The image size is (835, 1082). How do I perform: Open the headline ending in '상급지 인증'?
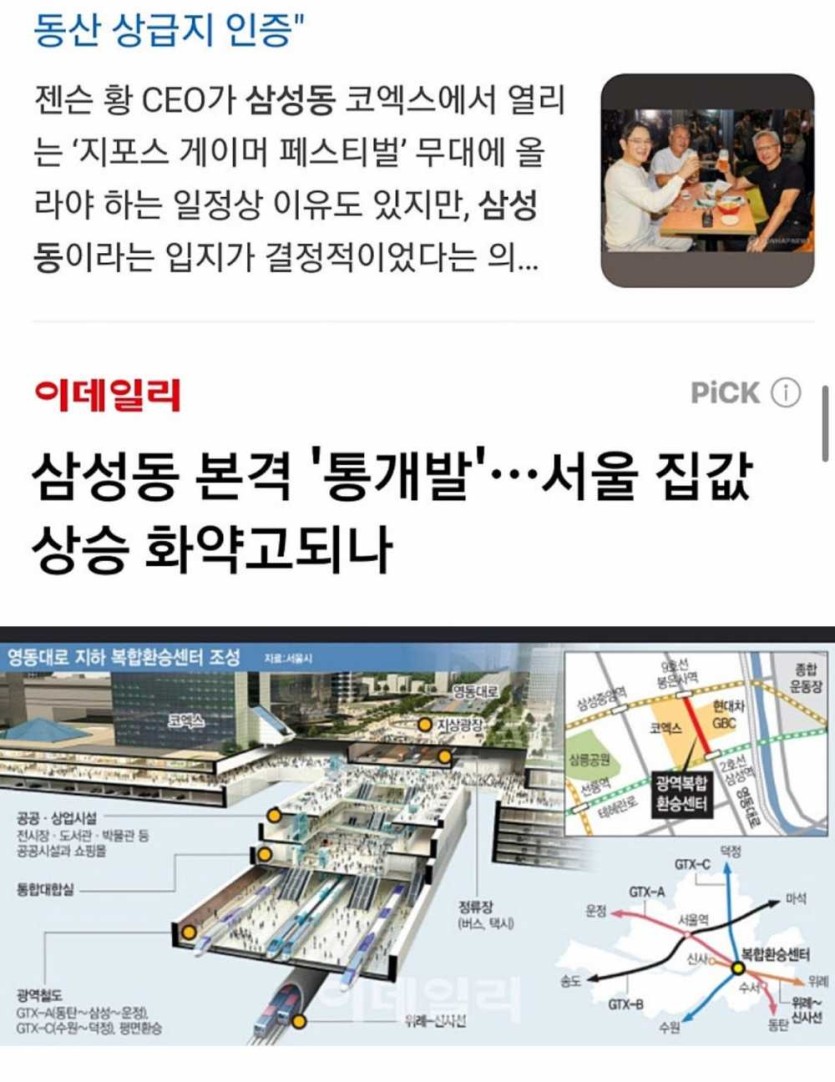tap(169, 29)
